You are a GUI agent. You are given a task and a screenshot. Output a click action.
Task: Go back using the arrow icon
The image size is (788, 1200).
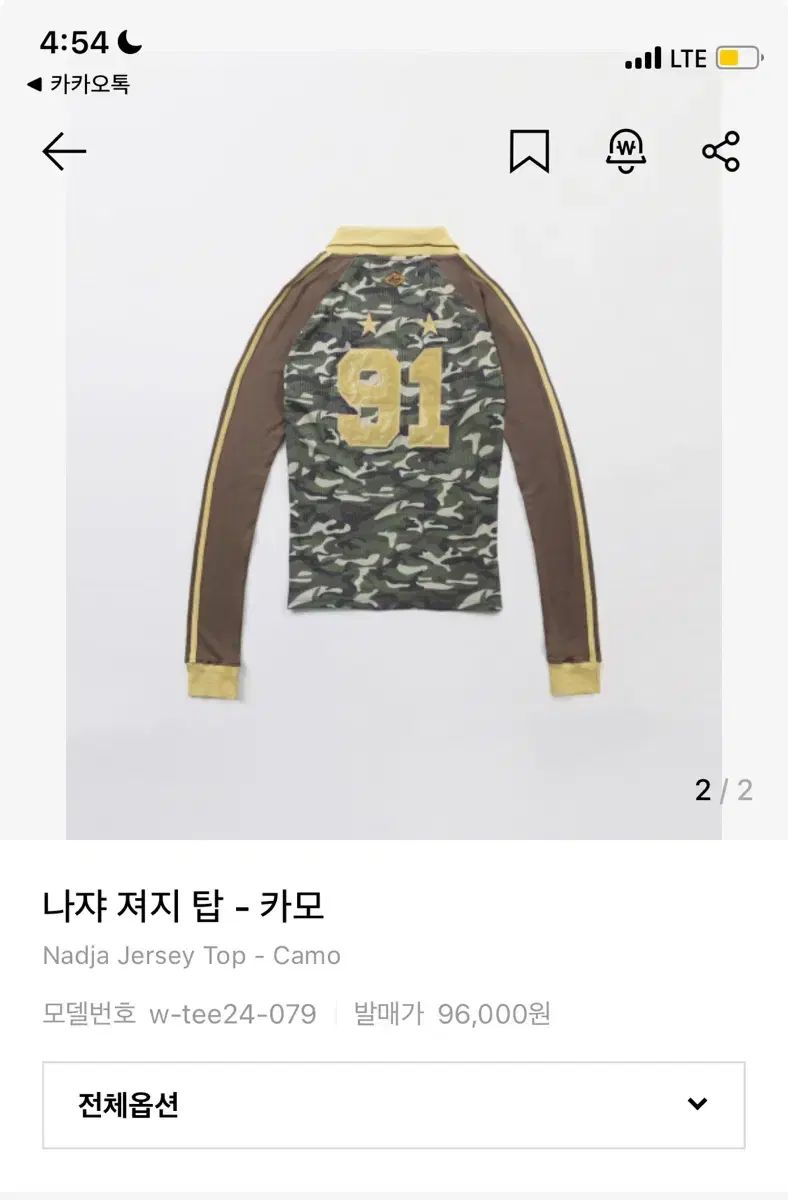click(64, 152)
